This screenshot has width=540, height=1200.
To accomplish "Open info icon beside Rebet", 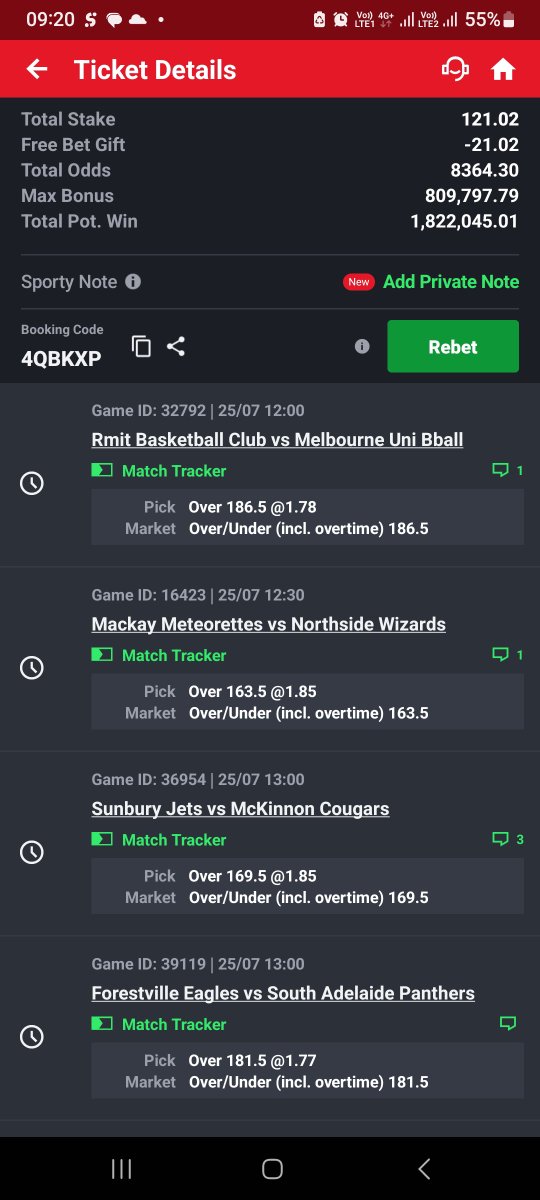I will (362, 346).
